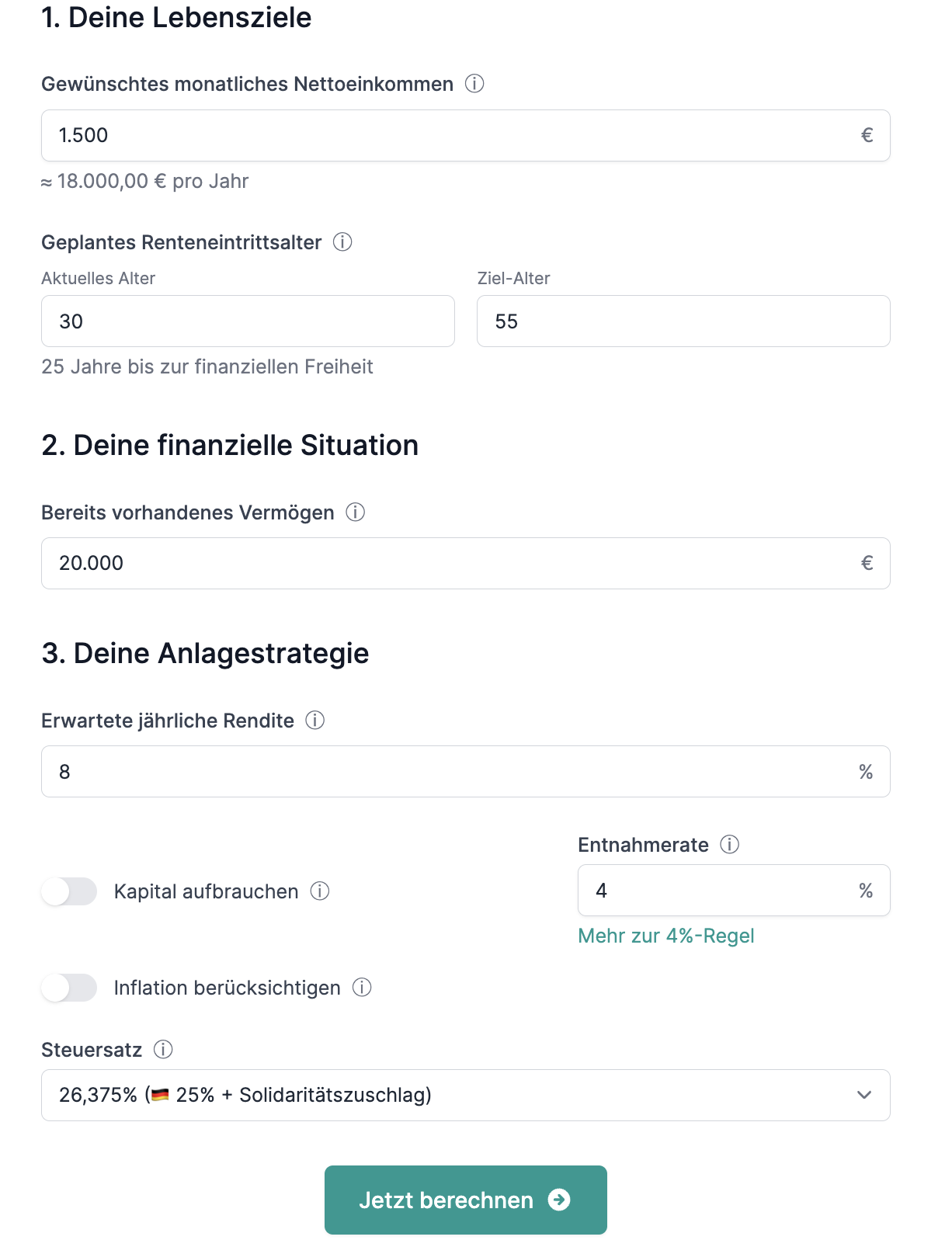
Task: Show info for Inflation berücksichtigen
Action: [362, 987]
